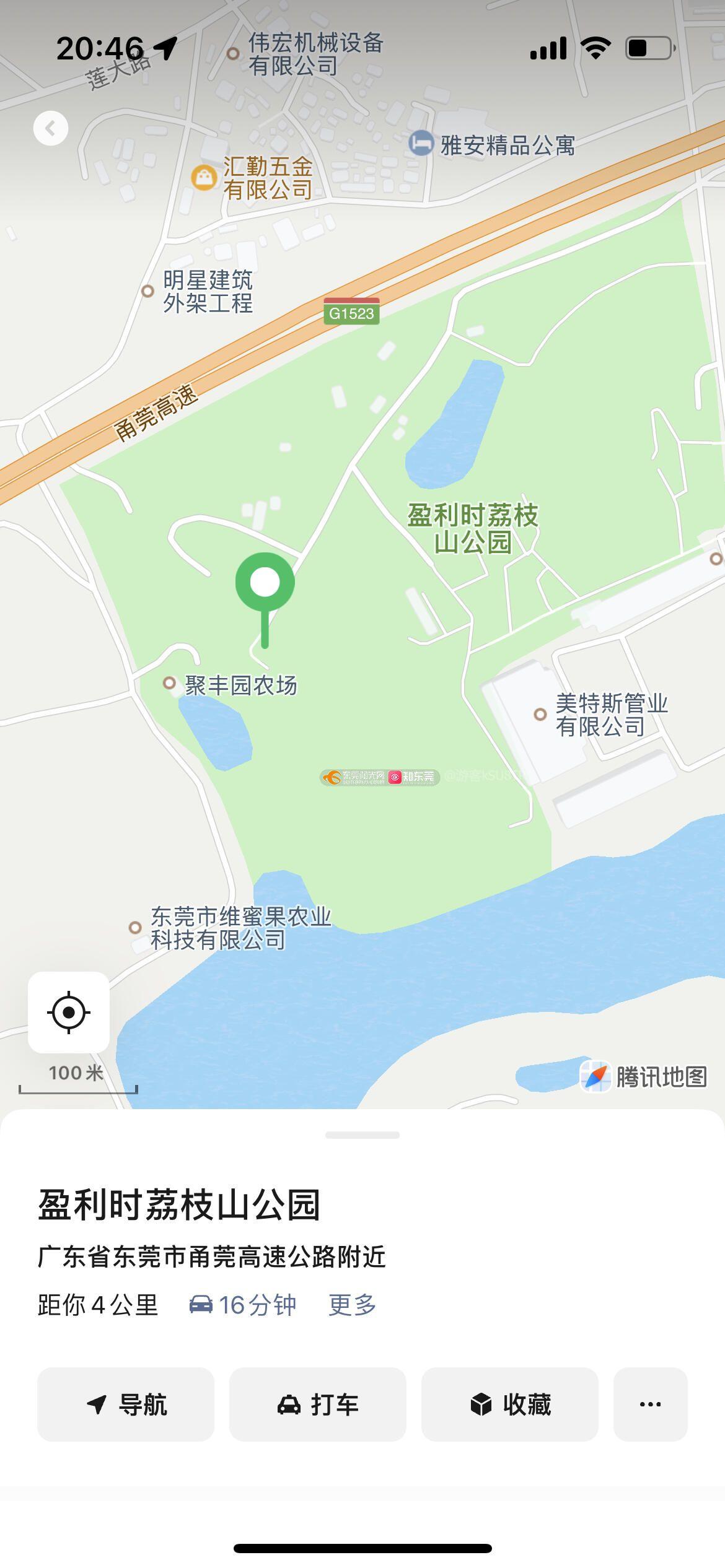The image size is (725, 1568).
Task: Select 聚丰园农场 on the map
Action: 231,685
